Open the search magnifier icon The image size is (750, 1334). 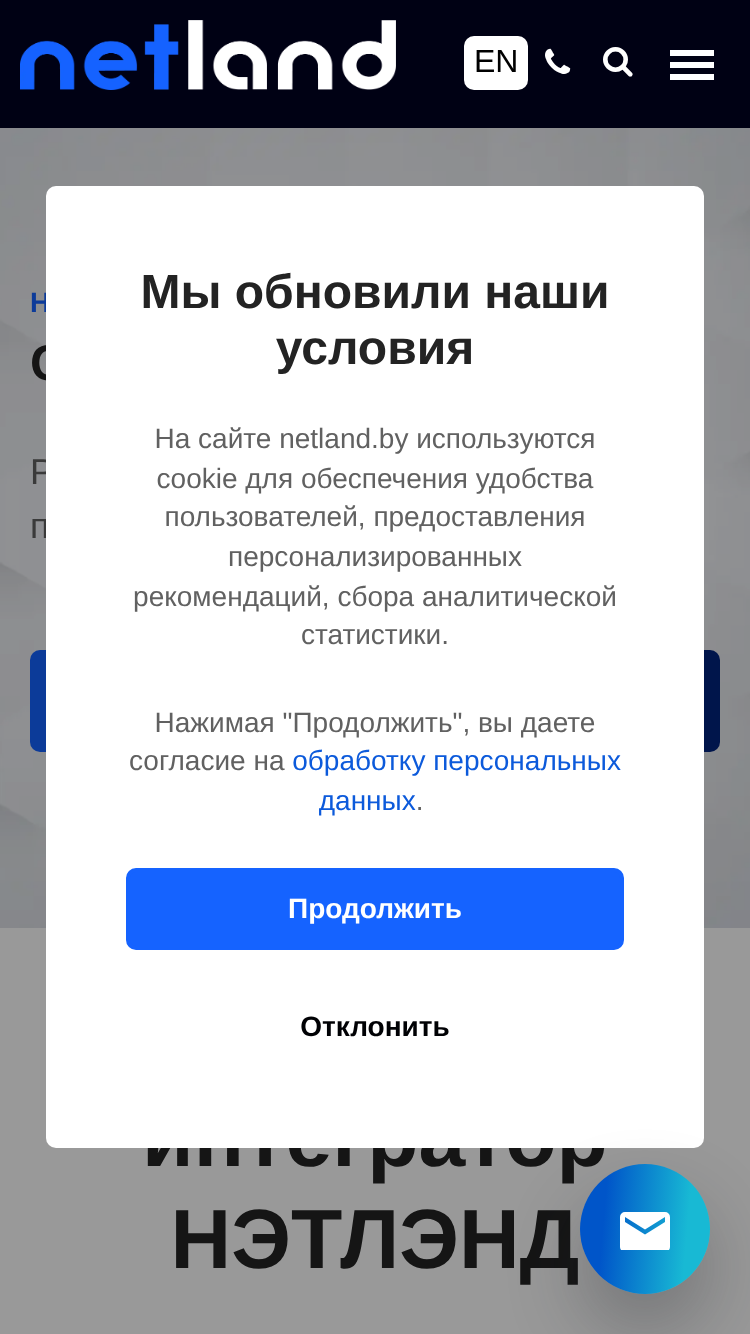(x=618, y=62)
